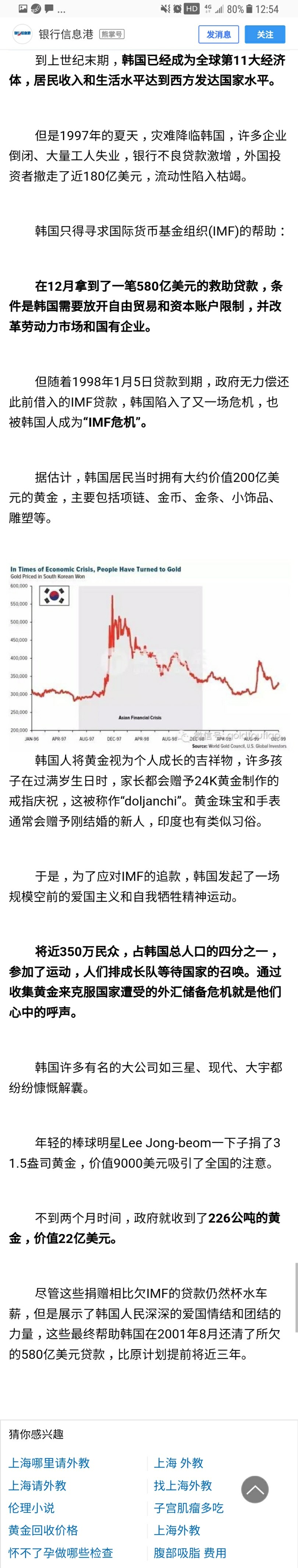Open link 伦理小说

point(32,1508)
